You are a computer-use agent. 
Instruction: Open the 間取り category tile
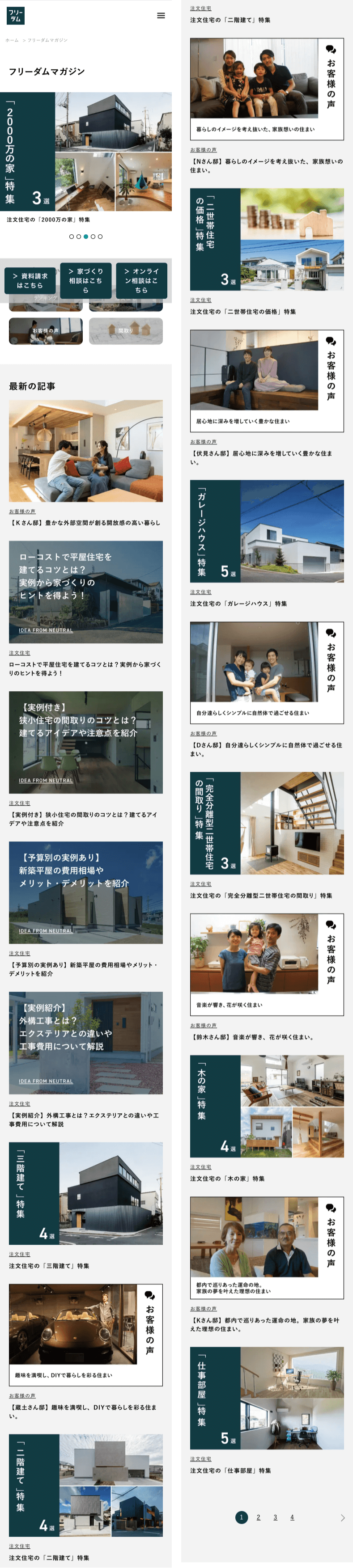click(125, 330)
